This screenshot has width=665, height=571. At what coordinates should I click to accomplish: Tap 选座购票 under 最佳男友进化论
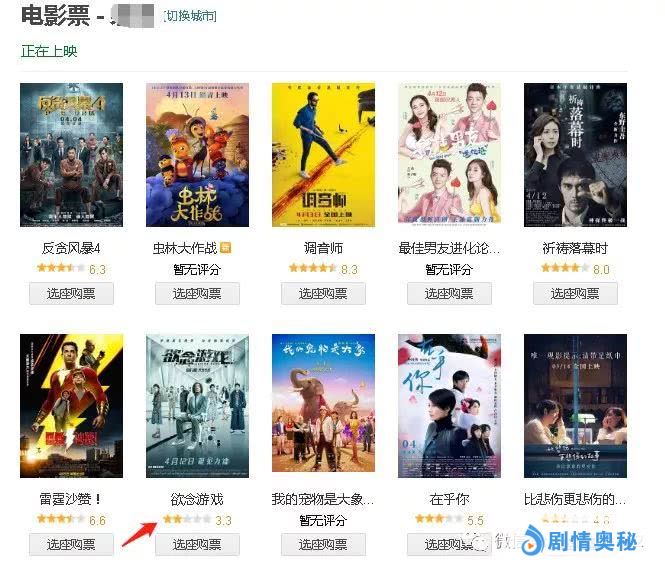point(449,293)
